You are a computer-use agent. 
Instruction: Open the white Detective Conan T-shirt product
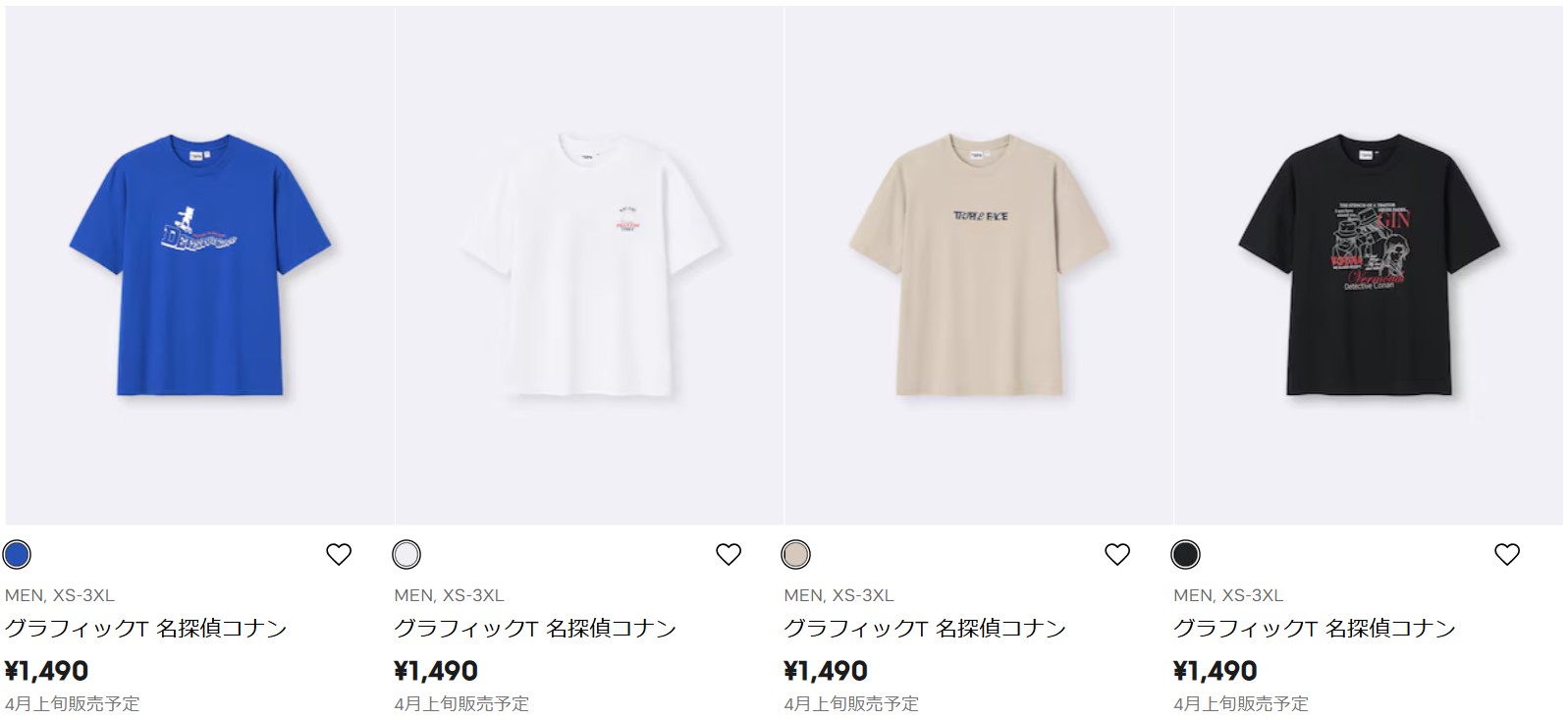click(589, 265)
